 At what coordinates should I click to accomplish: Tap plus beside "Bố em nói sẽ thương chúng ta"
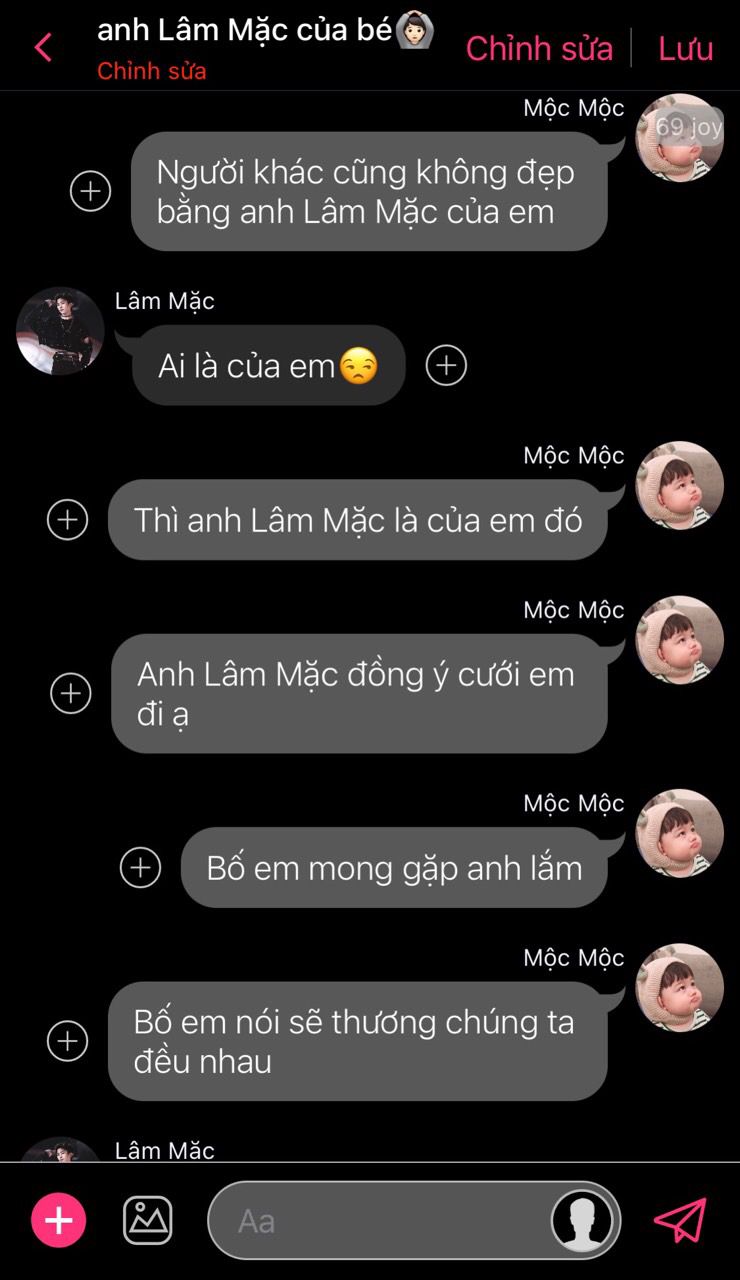[68, 1041]
